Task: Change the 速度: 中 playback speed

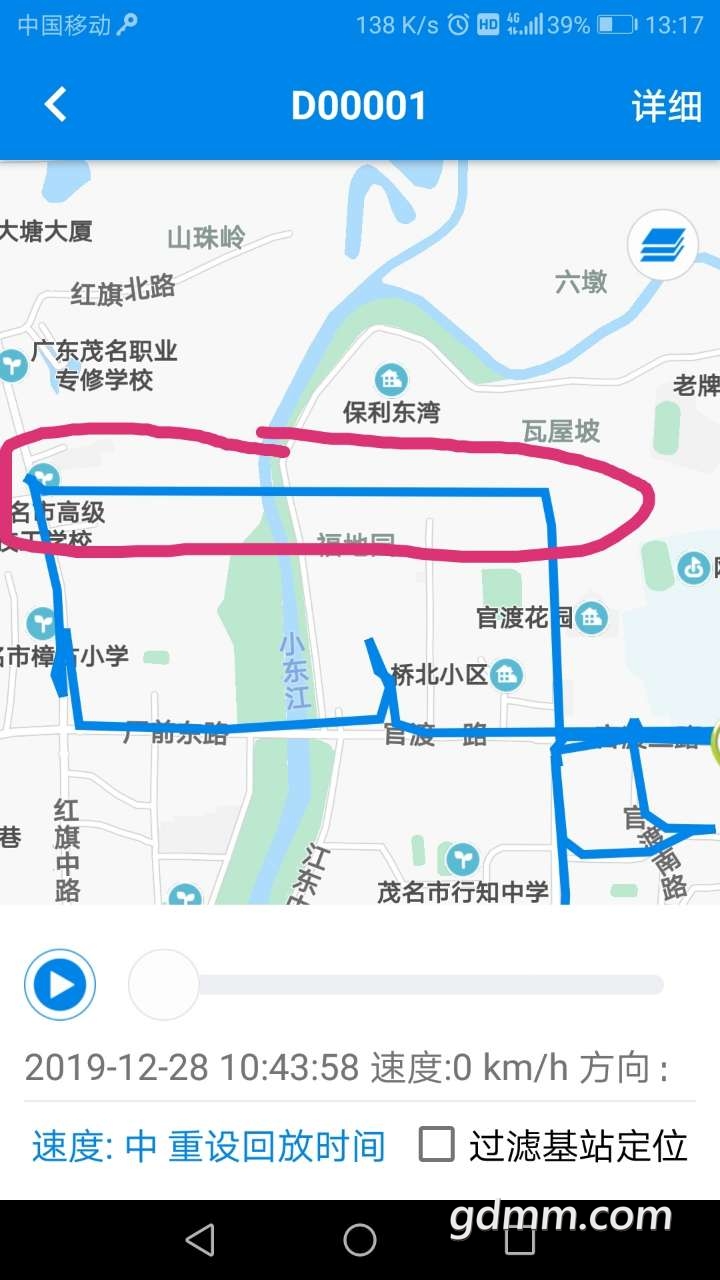Action: point(94,1146)
